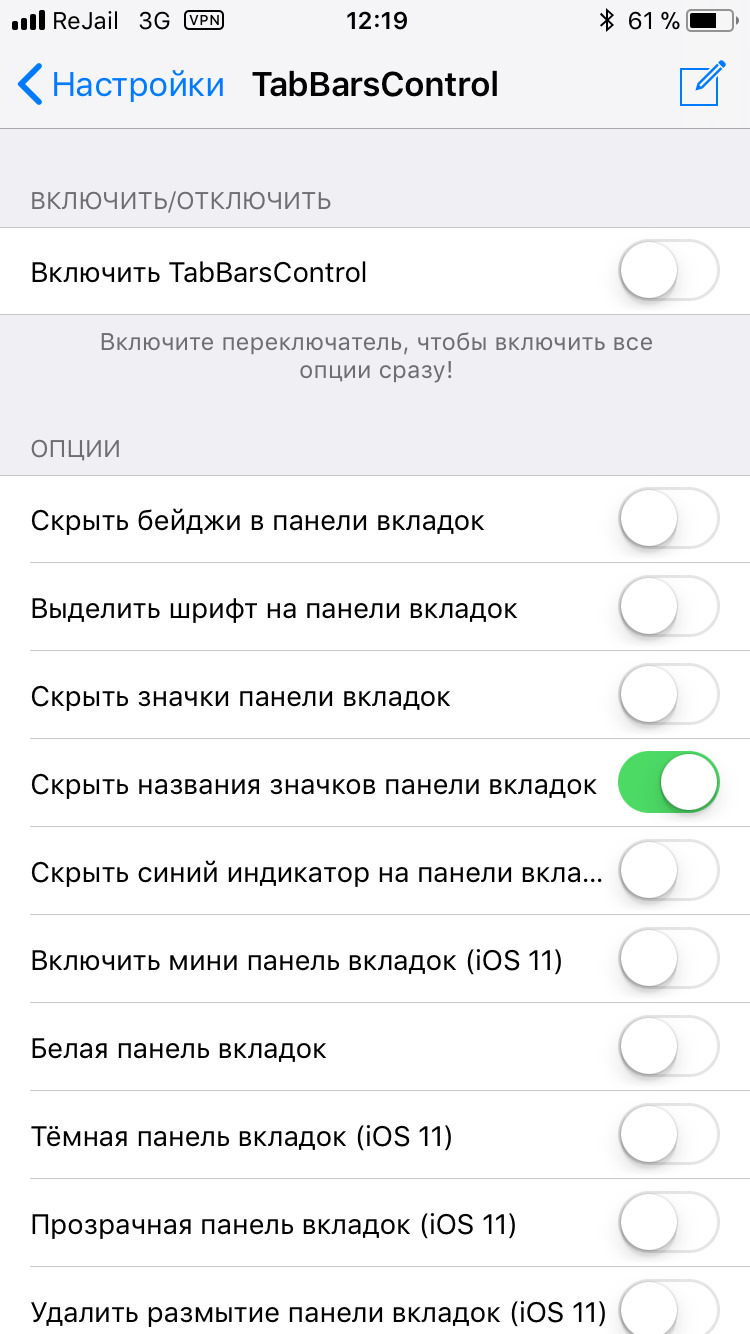Viewport: 750px width, 1334px height.
Task: Tap the compose icon in the top bar
Action: [701, 84]
